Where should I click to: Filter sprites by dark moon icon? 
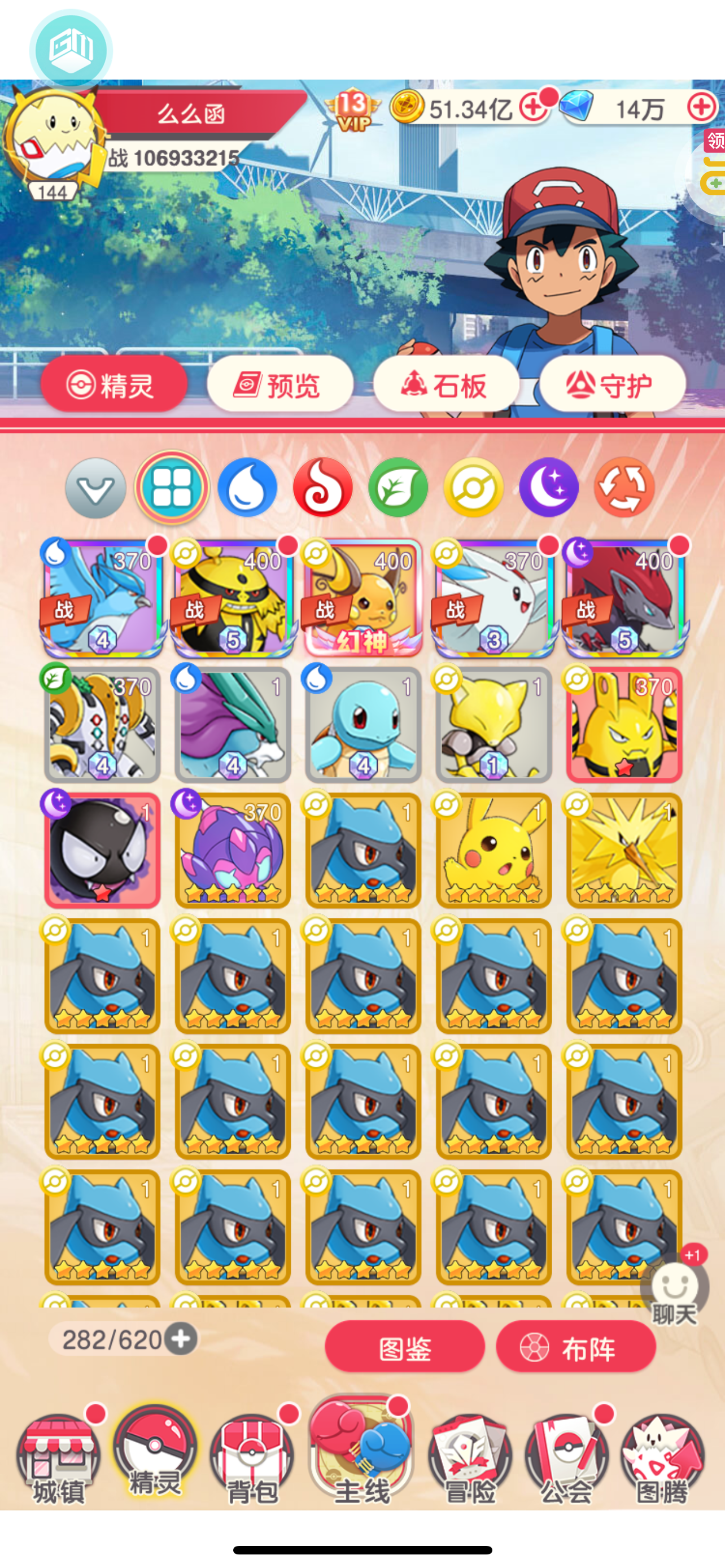tap(548, 488)
